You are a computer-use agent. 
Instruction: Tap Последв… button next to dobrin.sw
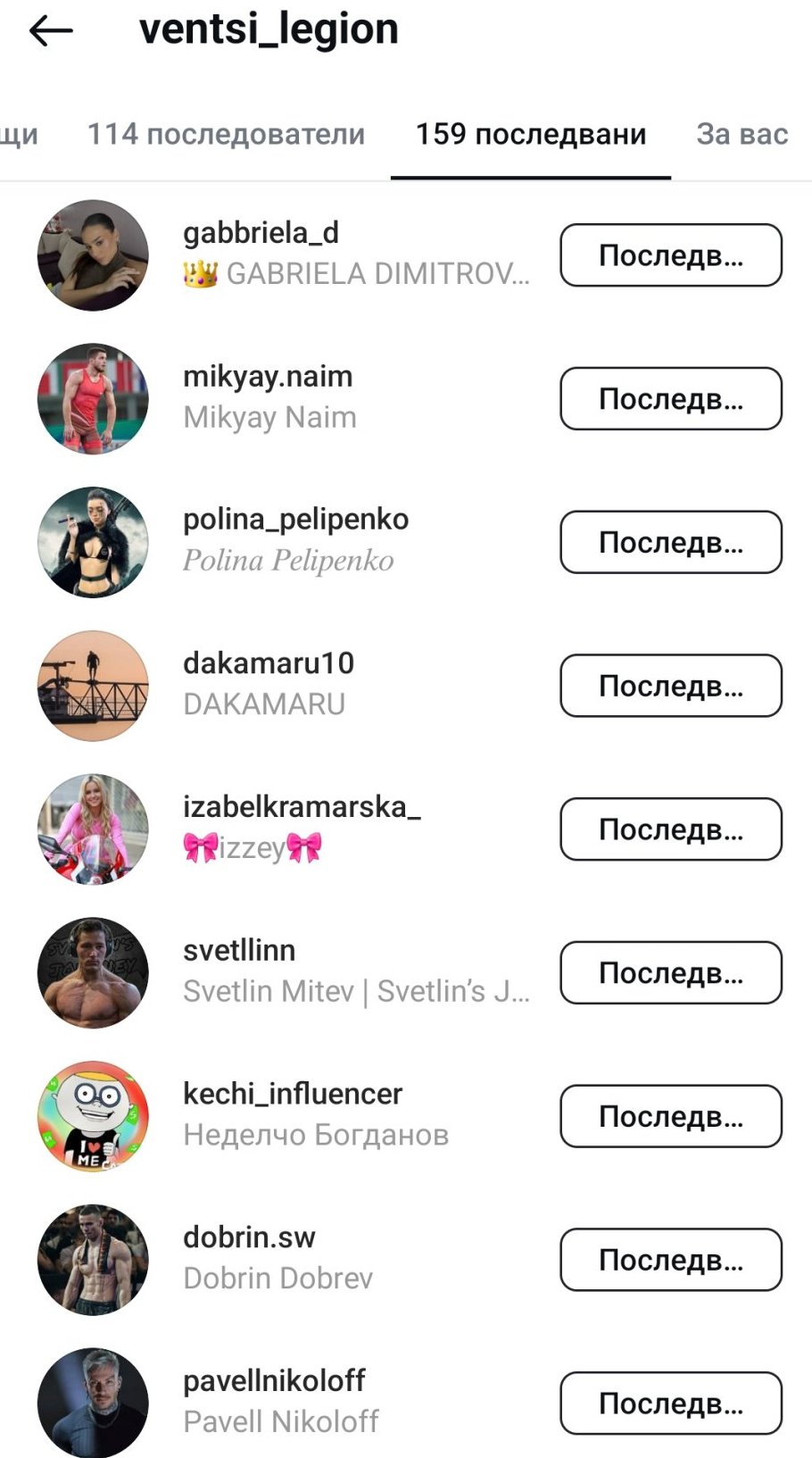click(x=671, y=1260)
